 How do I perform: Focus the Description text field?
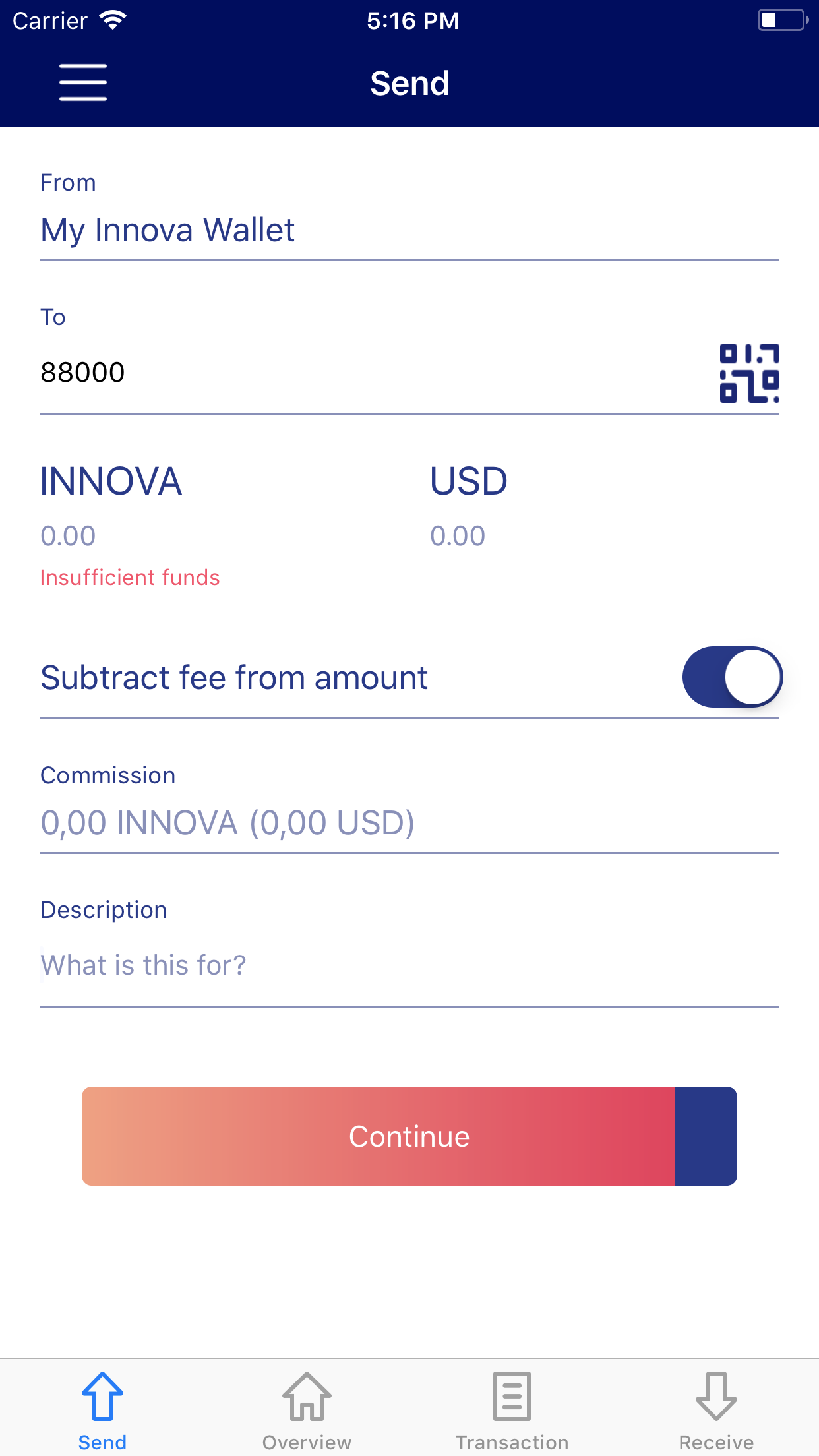coord(409,965)
